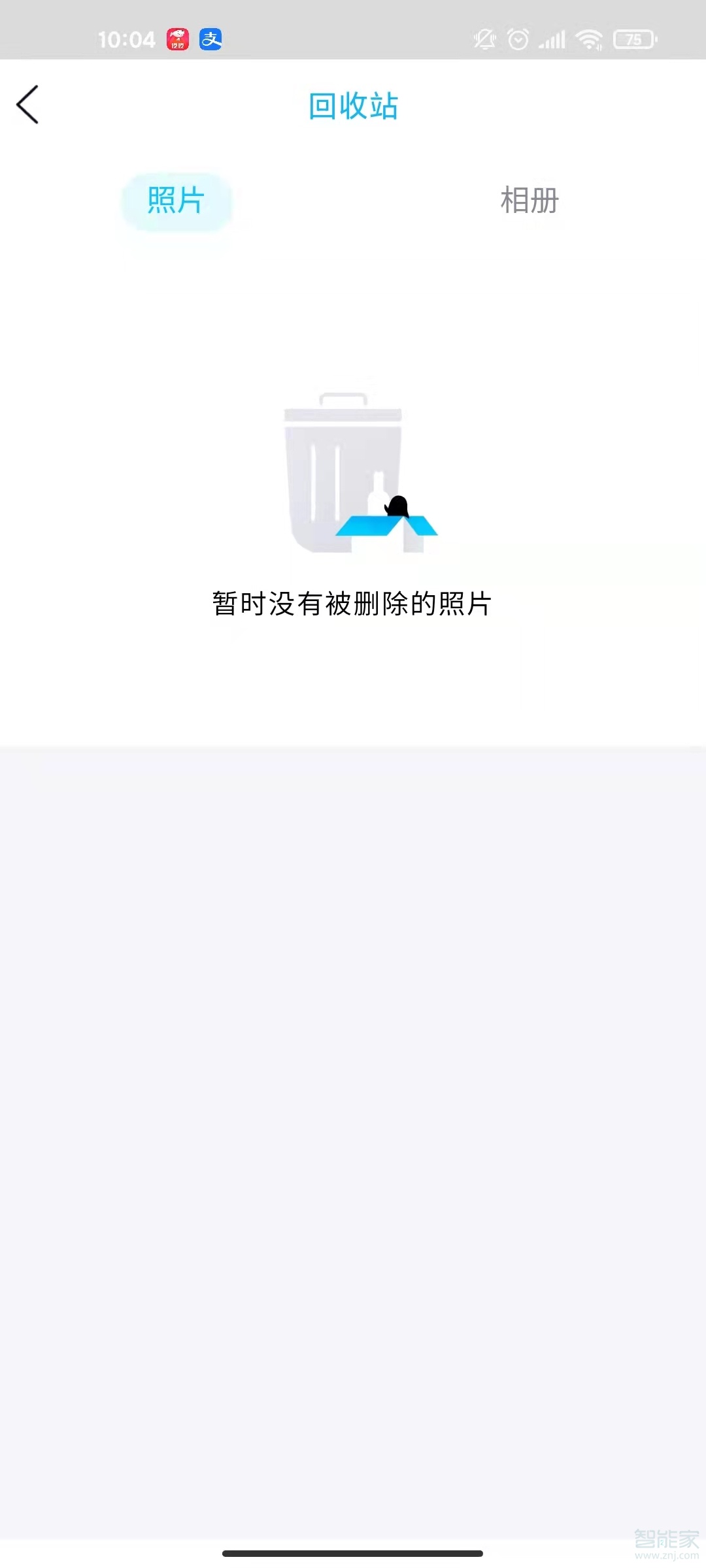This screenshot has height=1568, width=706.
Task: Tap the cellular signal strength icon
Action: tap(552, 39)
